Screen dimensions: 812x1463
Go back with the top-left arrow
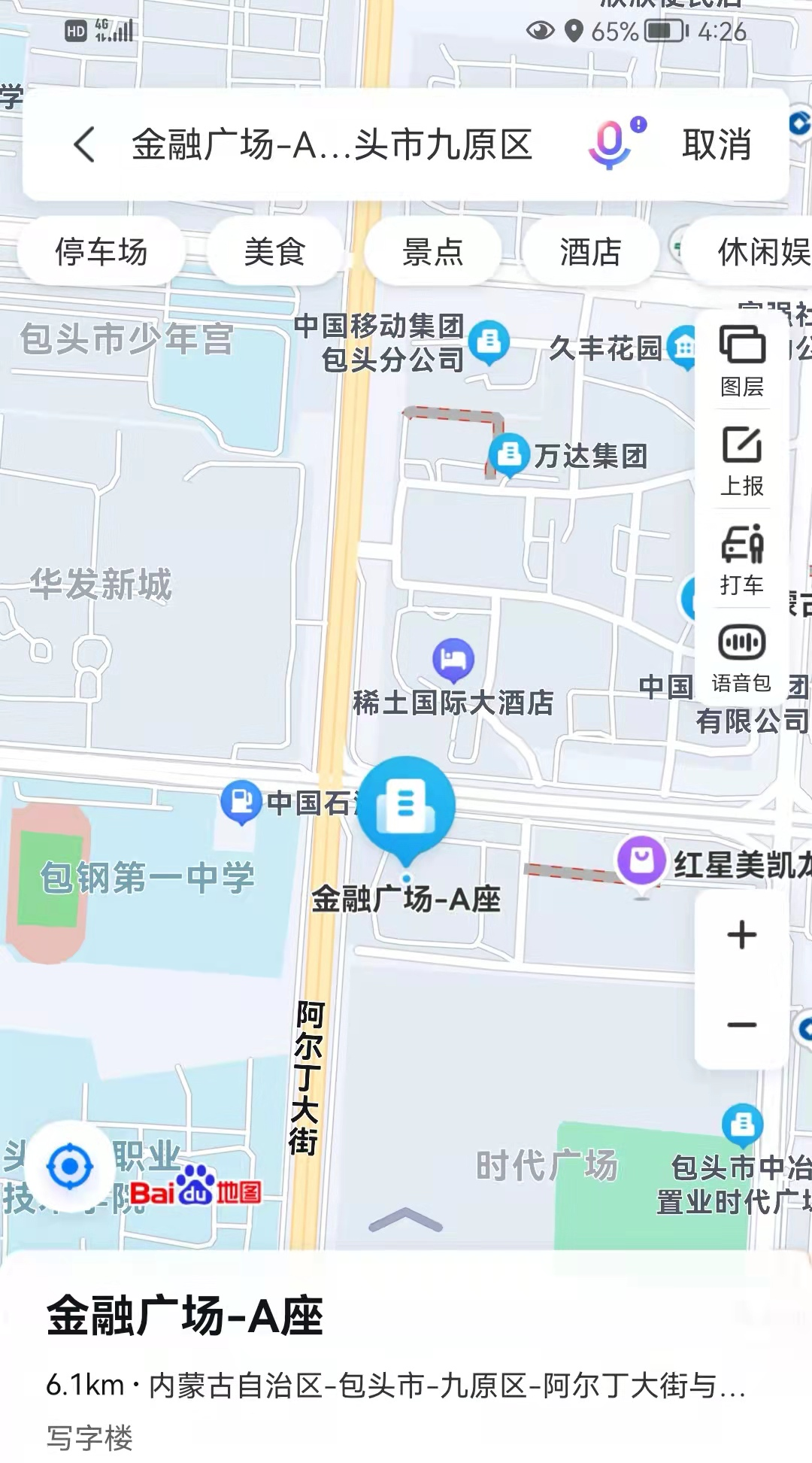[85, 144]
